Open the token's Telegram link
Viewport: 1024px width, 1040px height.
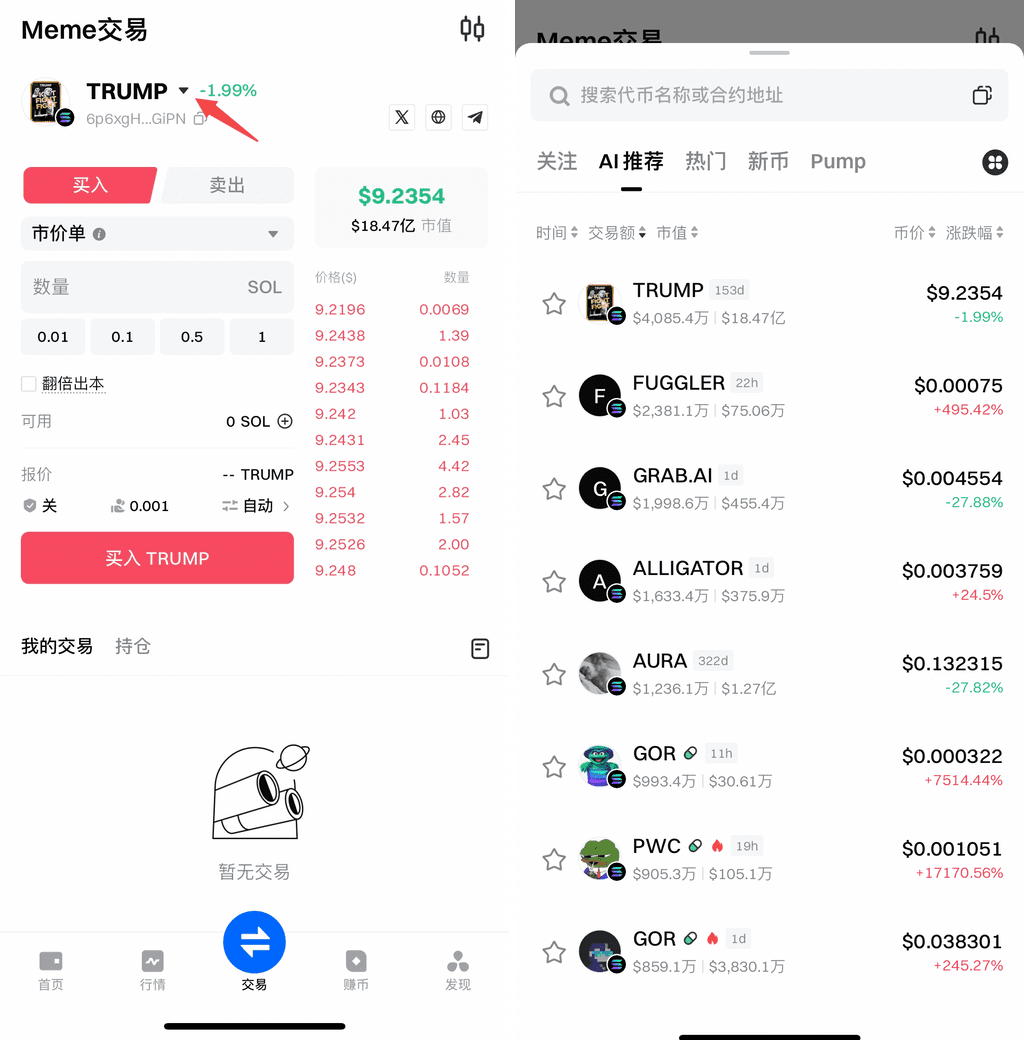(x=475, y=117)
